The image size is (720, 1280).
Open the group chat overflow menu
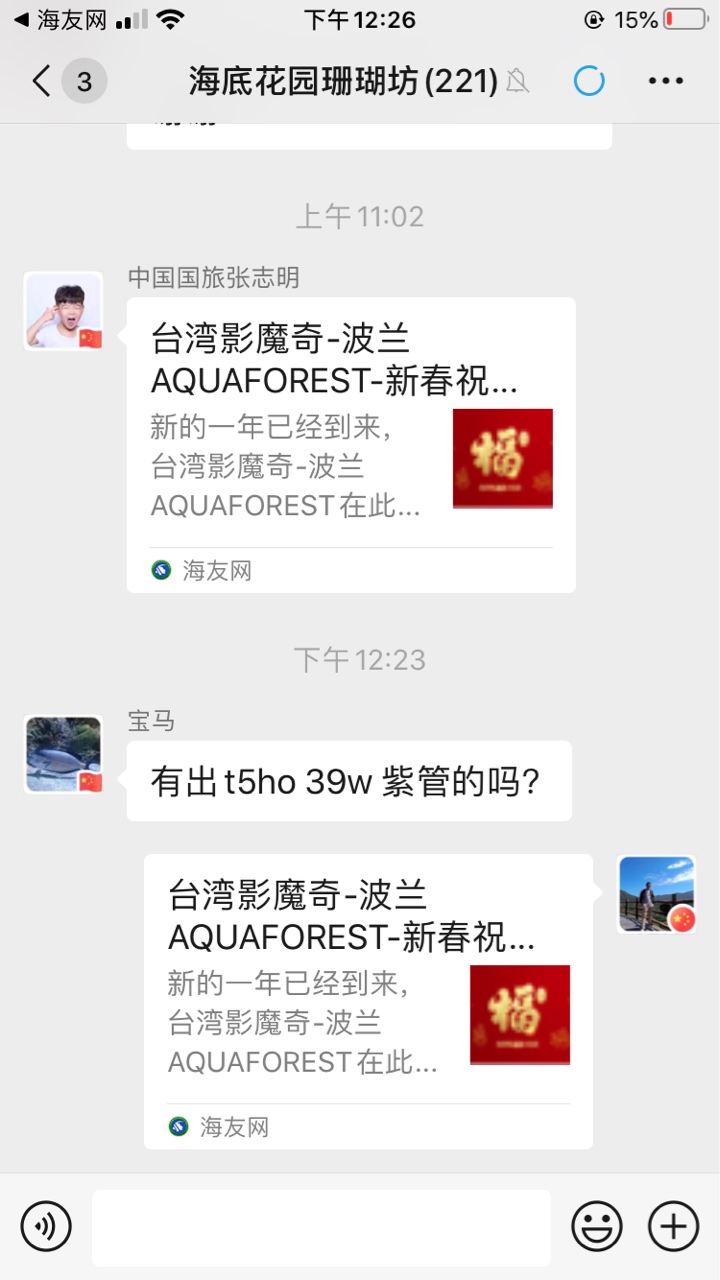point(666,81)
